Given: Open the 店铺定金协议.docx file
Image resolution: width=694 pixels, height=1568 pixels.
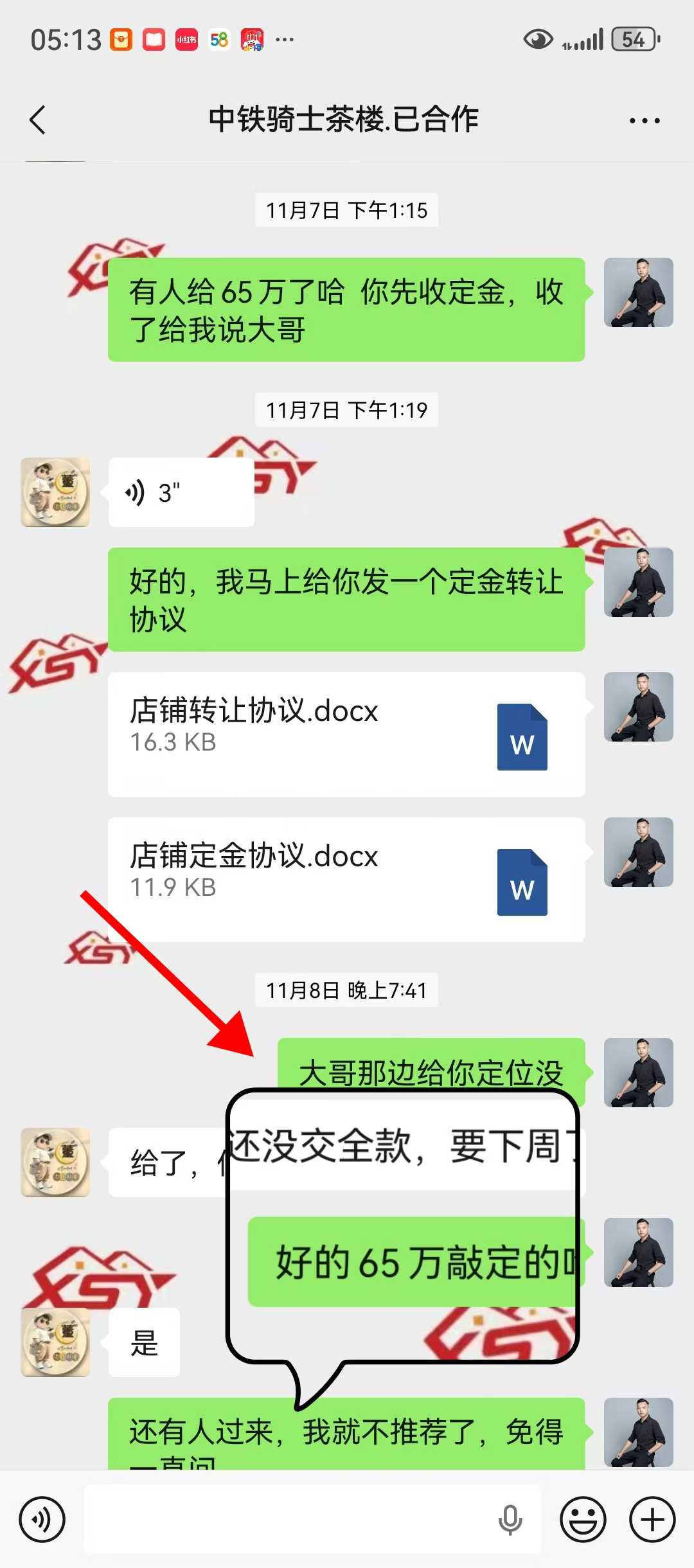Looking at the screenshot, I should point(346,879).
